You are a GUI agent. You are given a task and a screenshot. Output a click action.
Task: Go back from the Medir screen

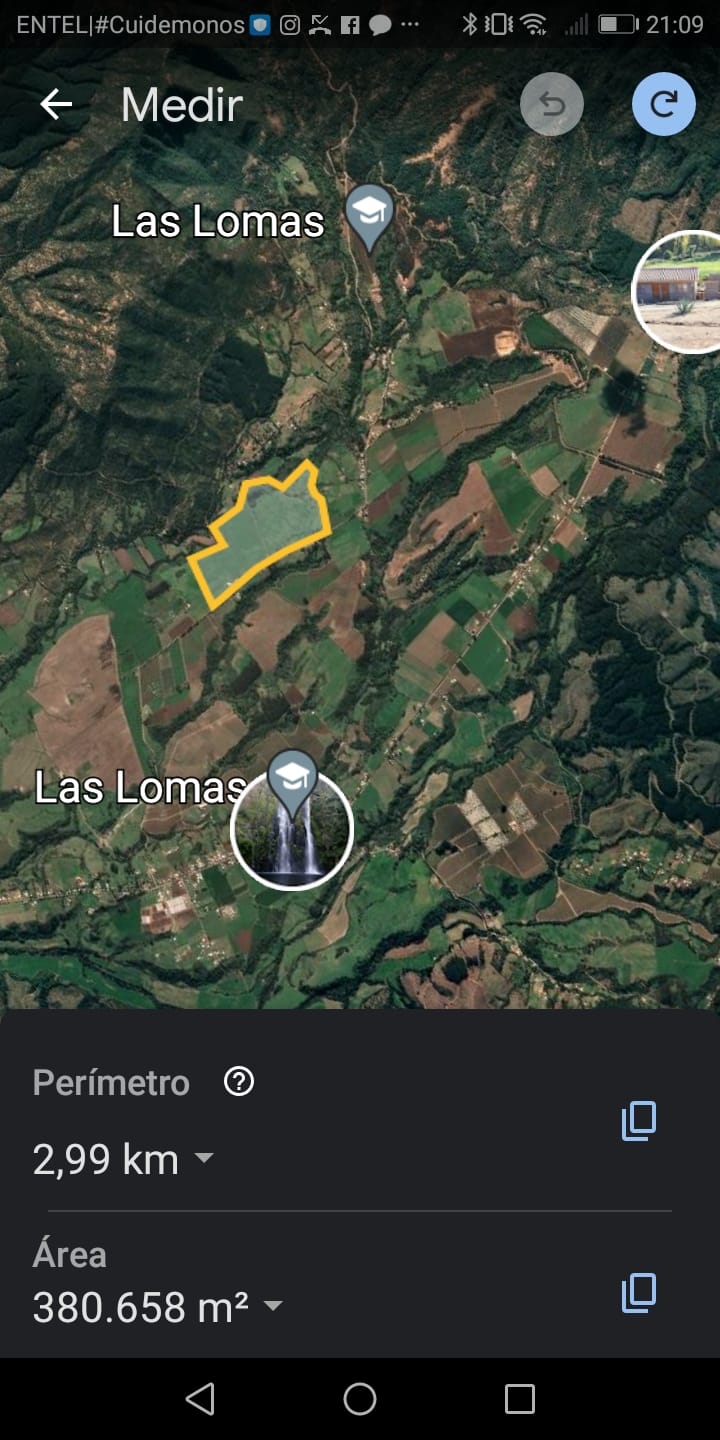pos(56,105)
